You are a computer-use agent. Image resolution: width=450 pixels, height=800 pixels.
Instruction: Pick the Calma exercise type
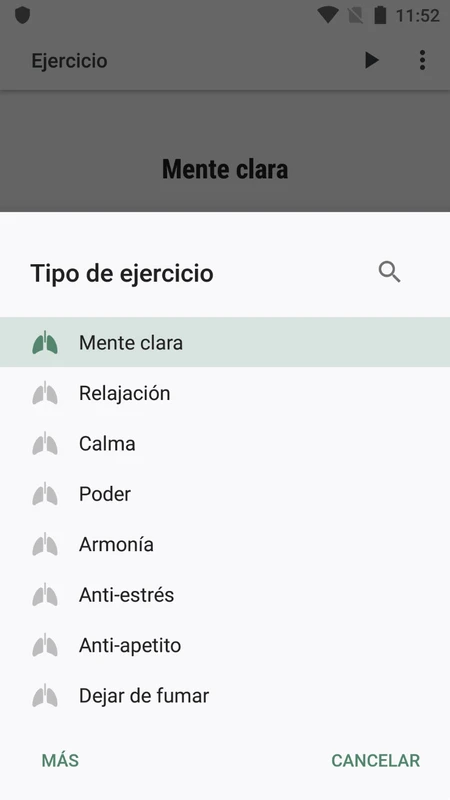point(225,443)
